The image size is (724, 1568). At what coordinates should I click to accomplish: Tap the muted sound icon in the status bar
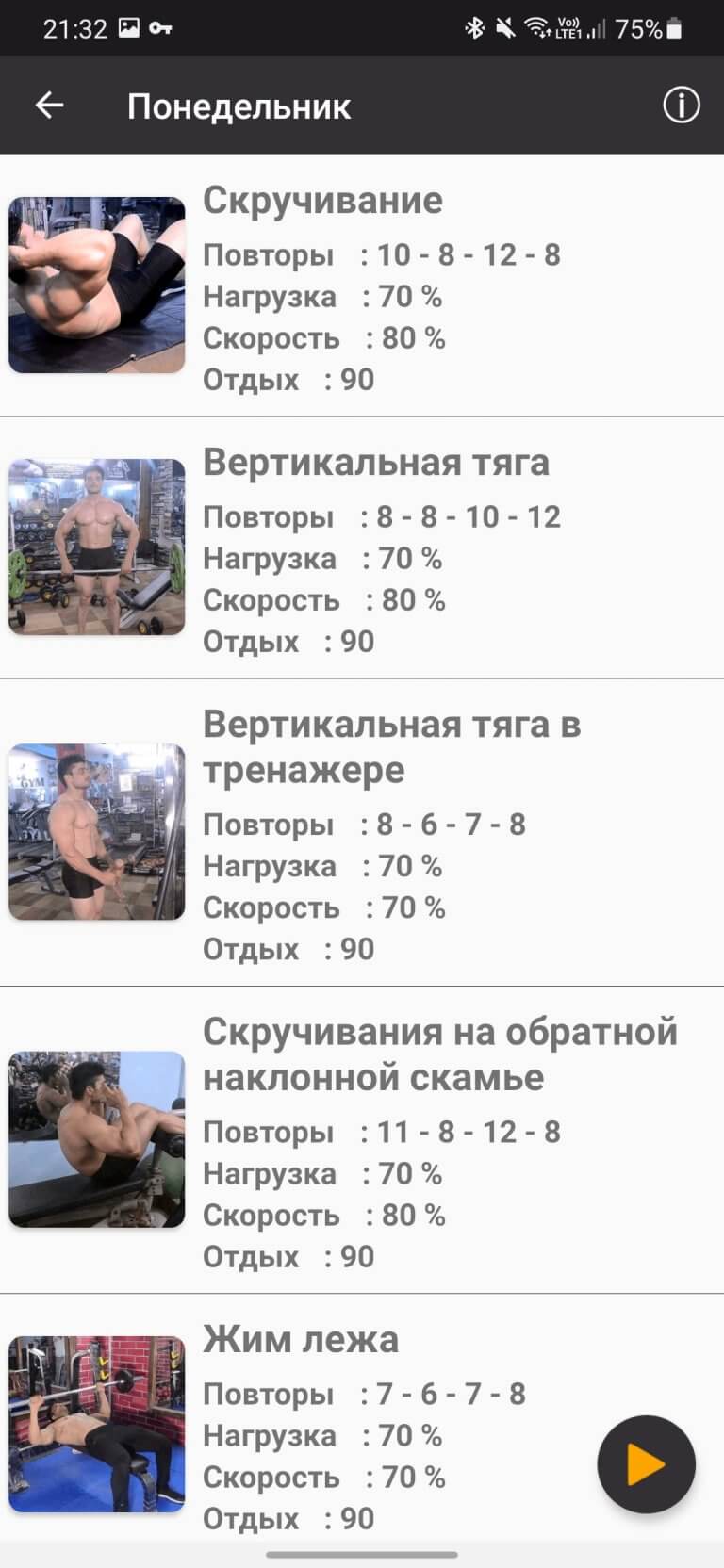point(507,28)
